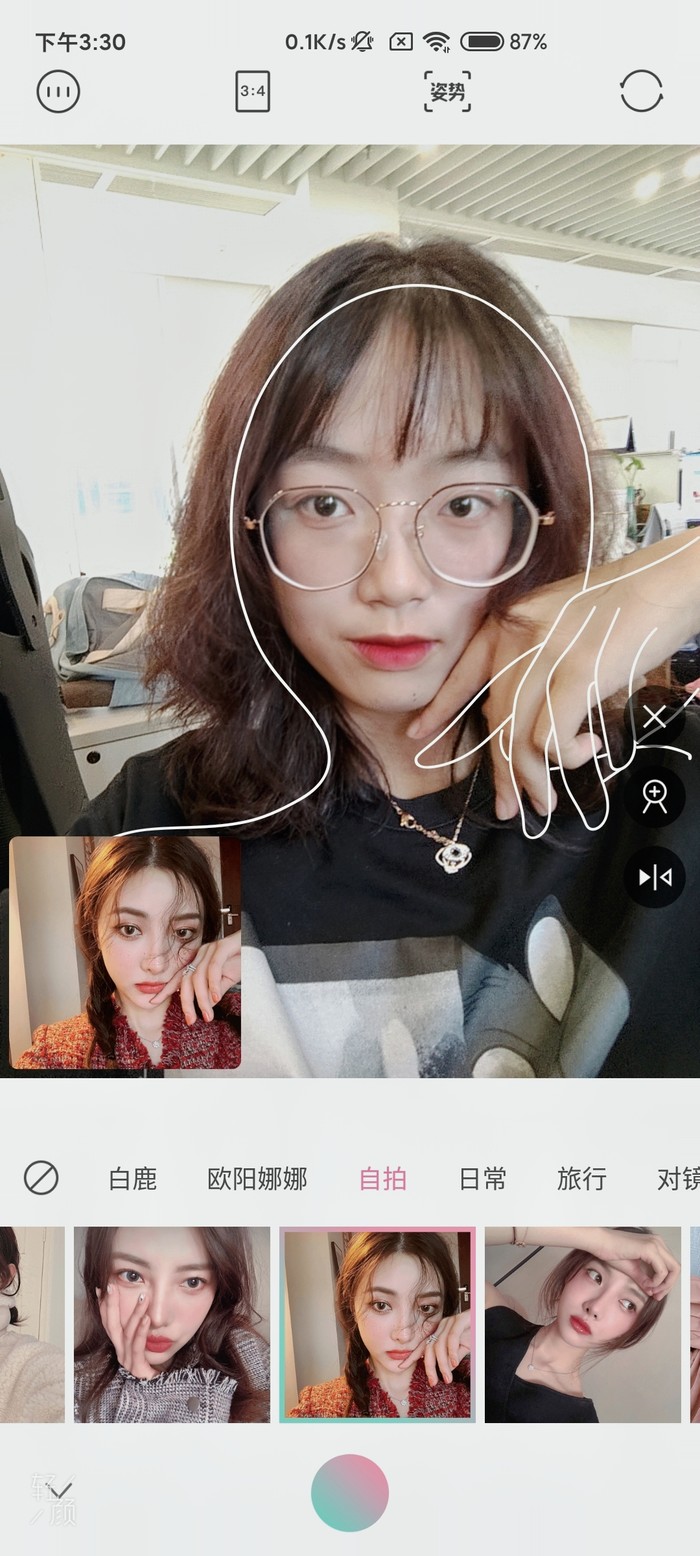The width and height of the screenshot is (700, 1556).
Task: Switch to the 旅行 pose tab
Action: tap(581, 1179)
